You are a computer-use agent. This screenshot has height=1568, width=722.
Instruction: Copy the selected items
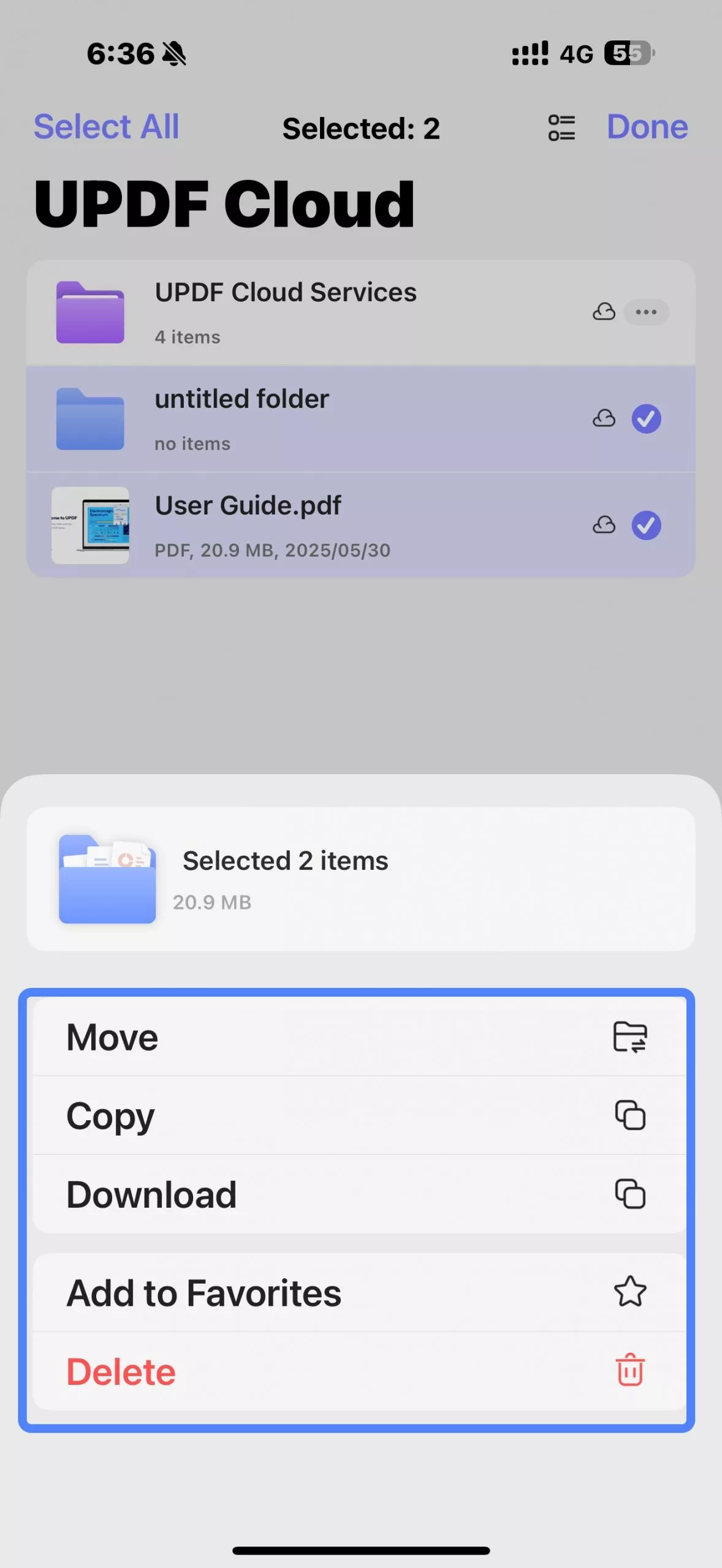pyautogui.click(x=359, y=1115)
